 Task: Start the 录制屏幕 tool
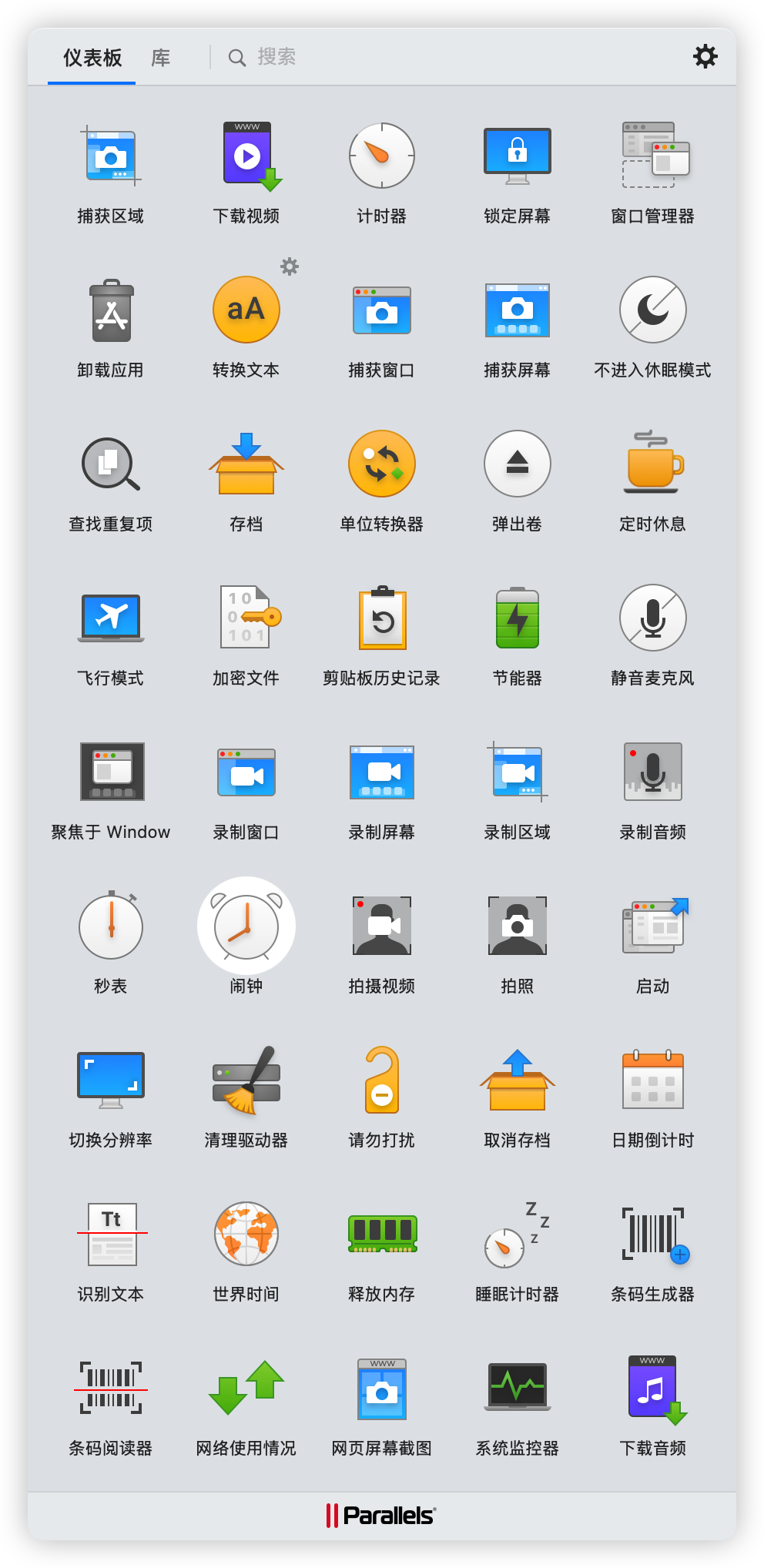(382, 772)
